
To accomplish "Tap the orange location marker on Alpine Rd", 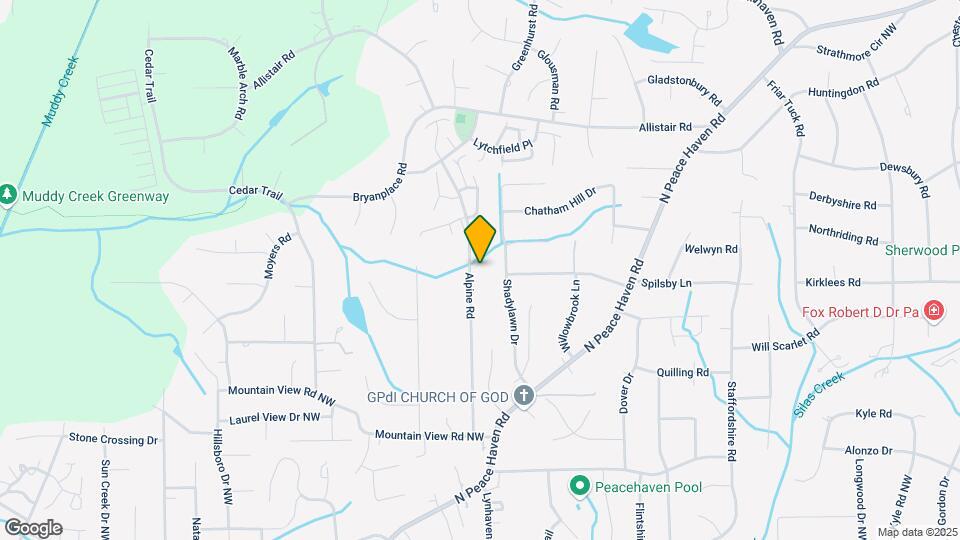I will [x=480, y=239].
